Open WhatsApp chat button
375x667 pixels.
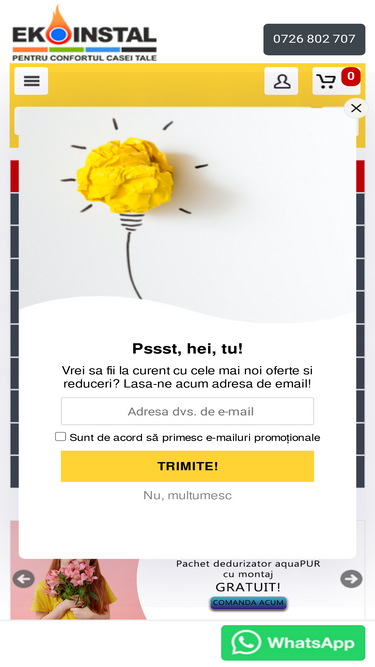click(293, 643)
